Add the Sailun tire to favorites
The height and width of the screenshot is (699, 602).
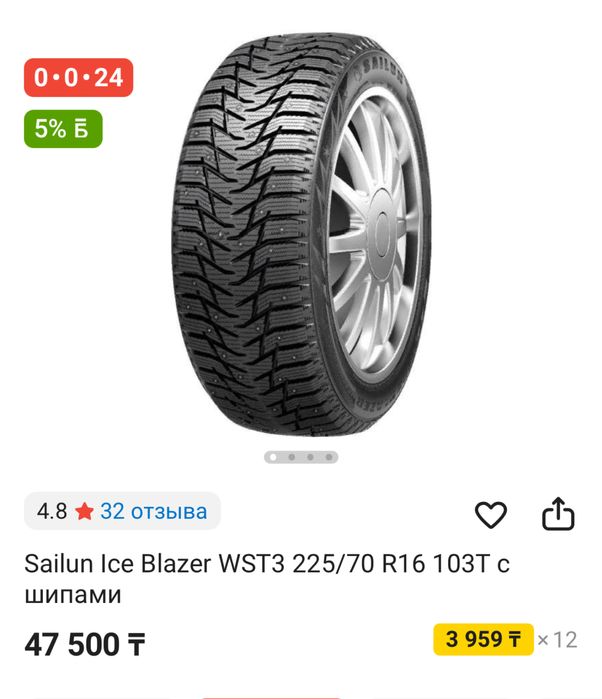point(490,515)
